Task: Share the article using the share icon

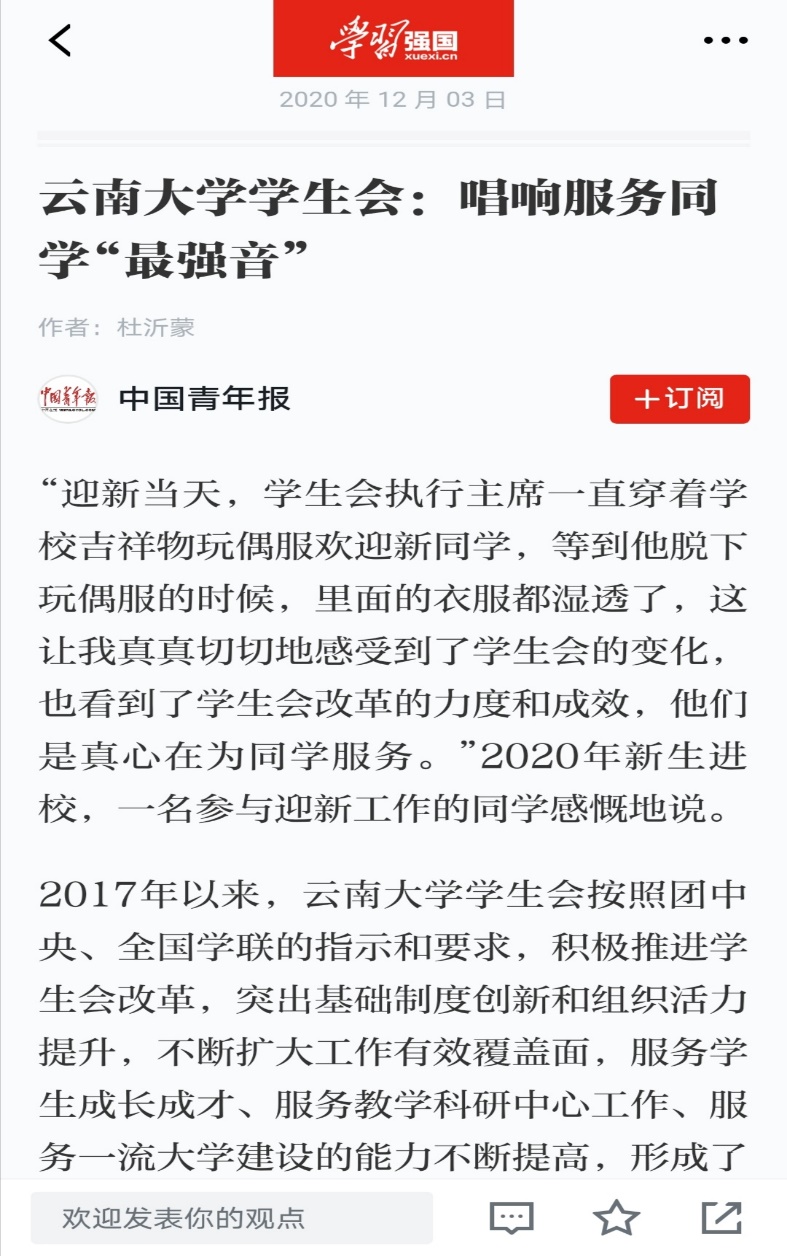Action: point(721,1218)
